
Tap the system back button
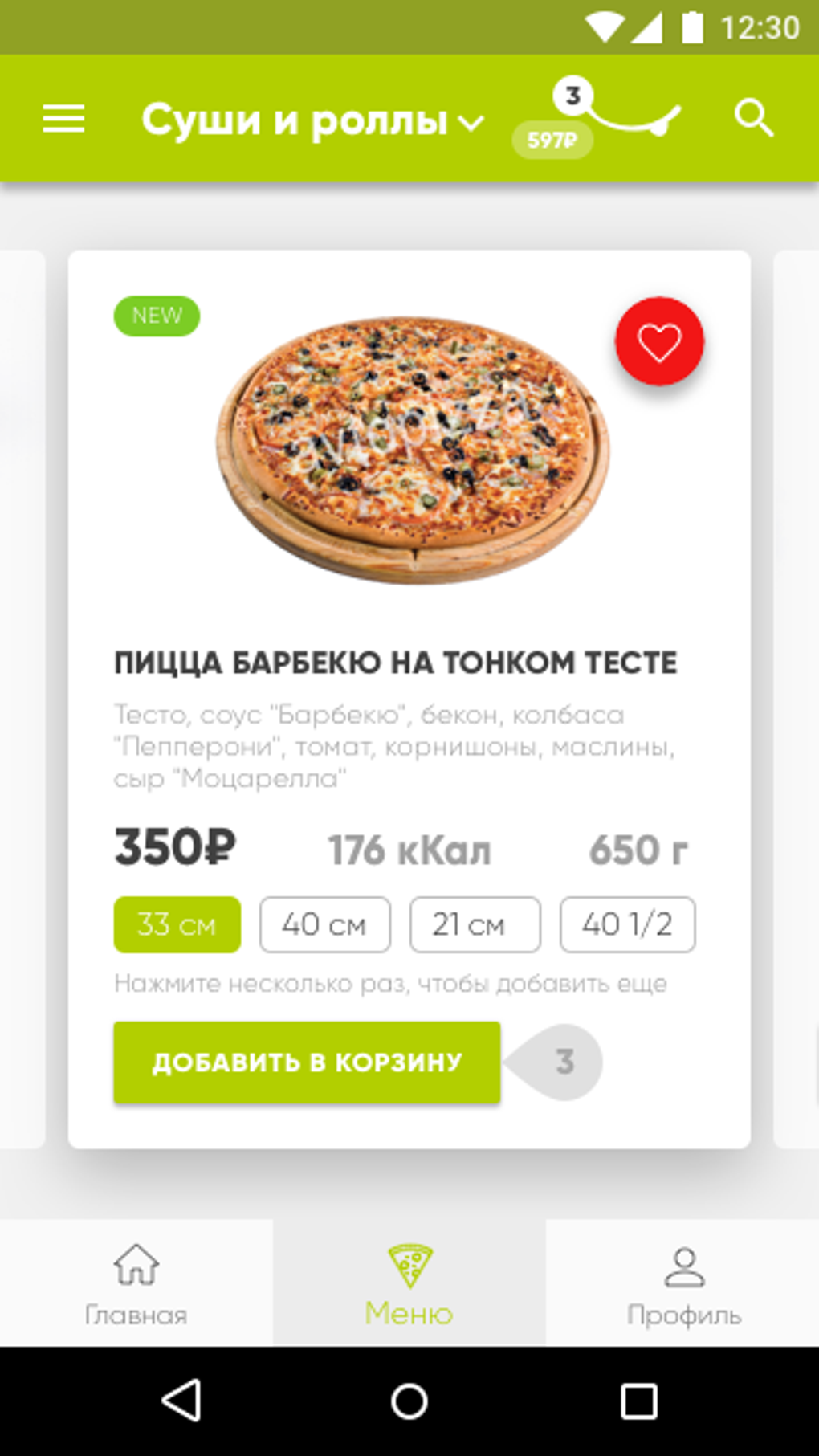click(182, 1401)
